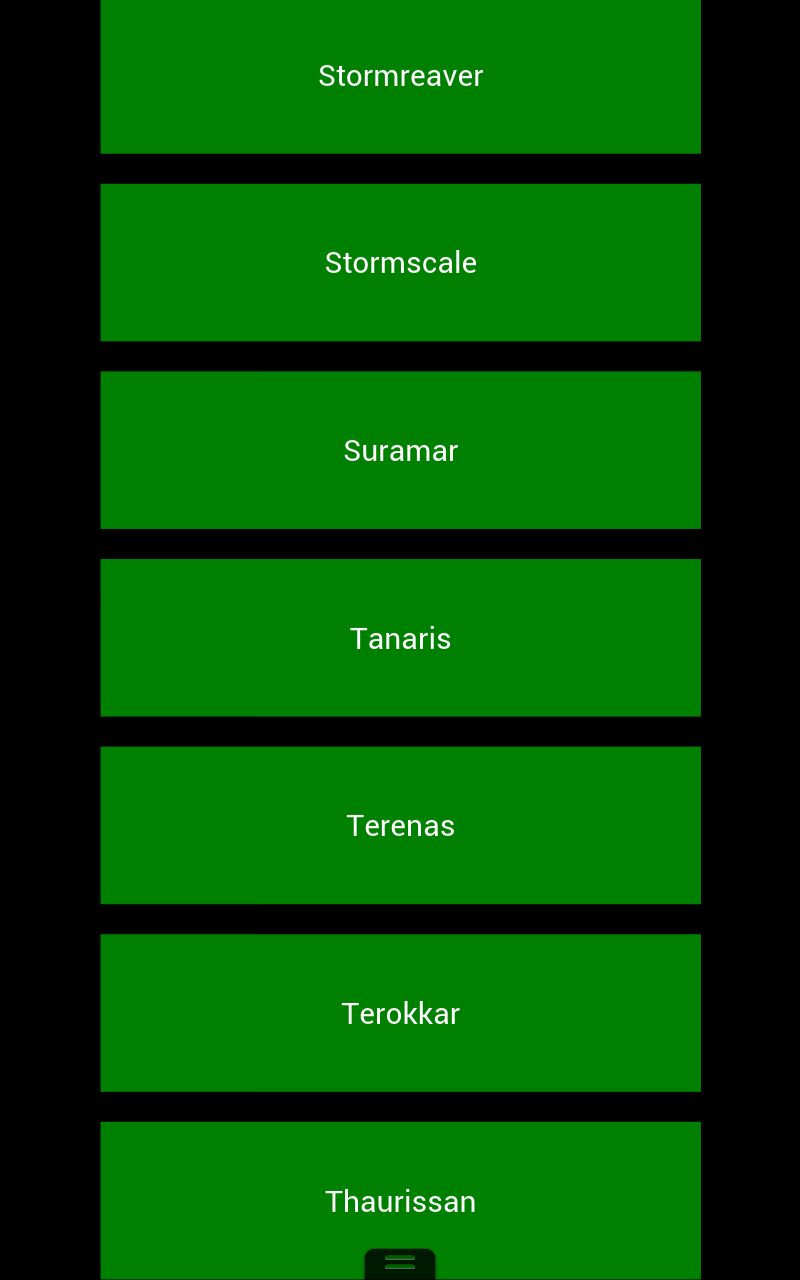Choose Stormscale from the list
Viewport: 800px width, 1280px height.
coord(400,262)
